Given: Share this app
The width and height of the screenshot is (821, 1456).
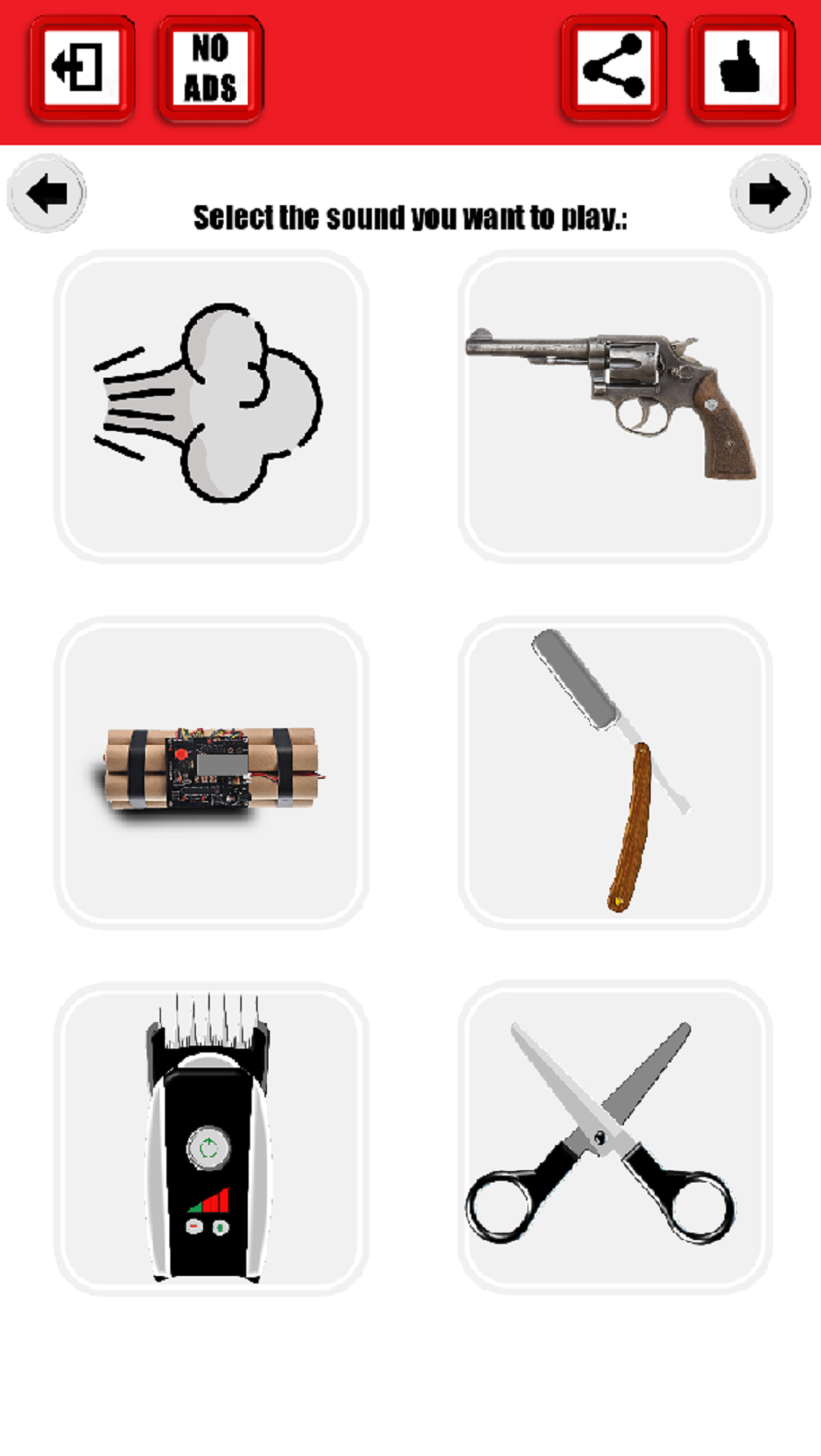Looking at the screenshot, I should tap(613, 68).
